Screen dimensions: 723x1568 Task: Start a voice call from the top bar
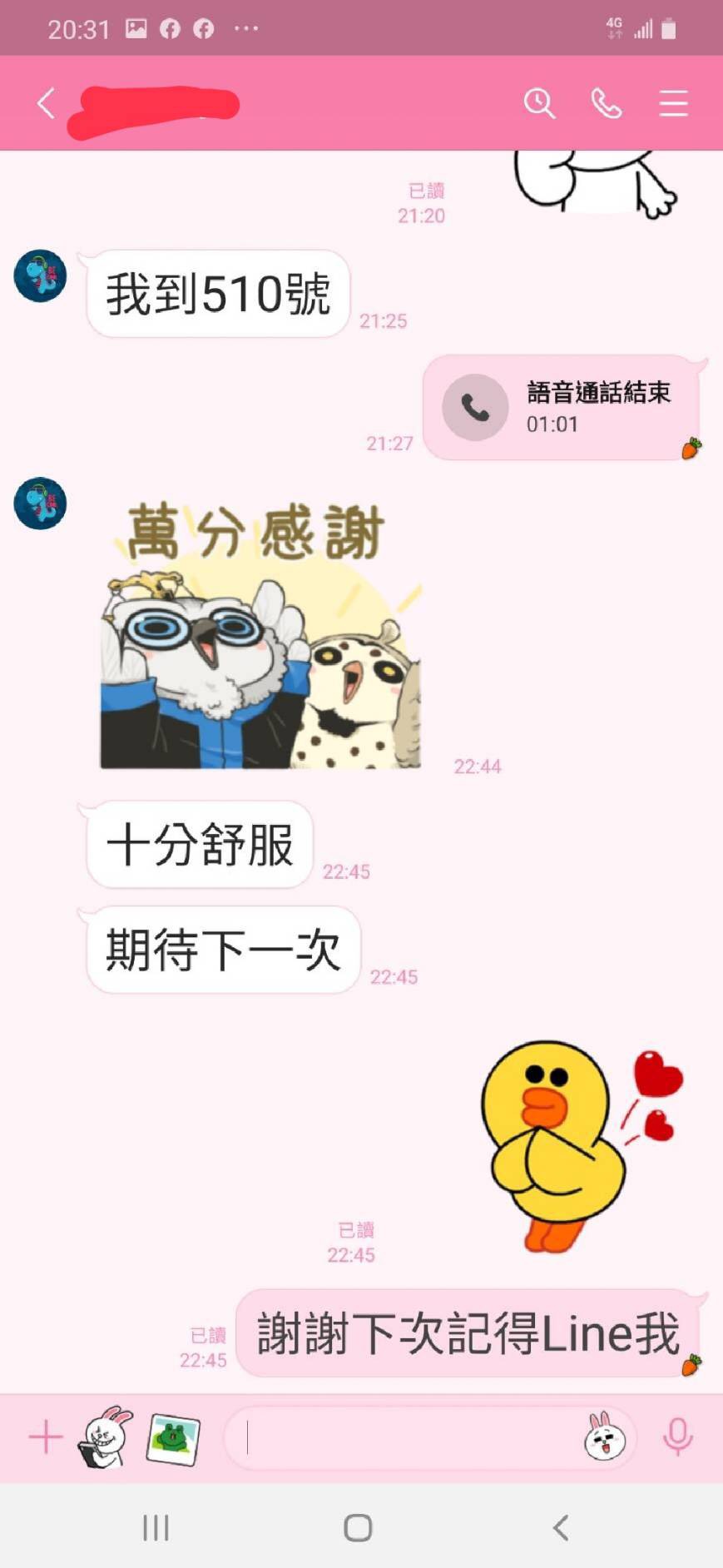(x=606, y=103)
